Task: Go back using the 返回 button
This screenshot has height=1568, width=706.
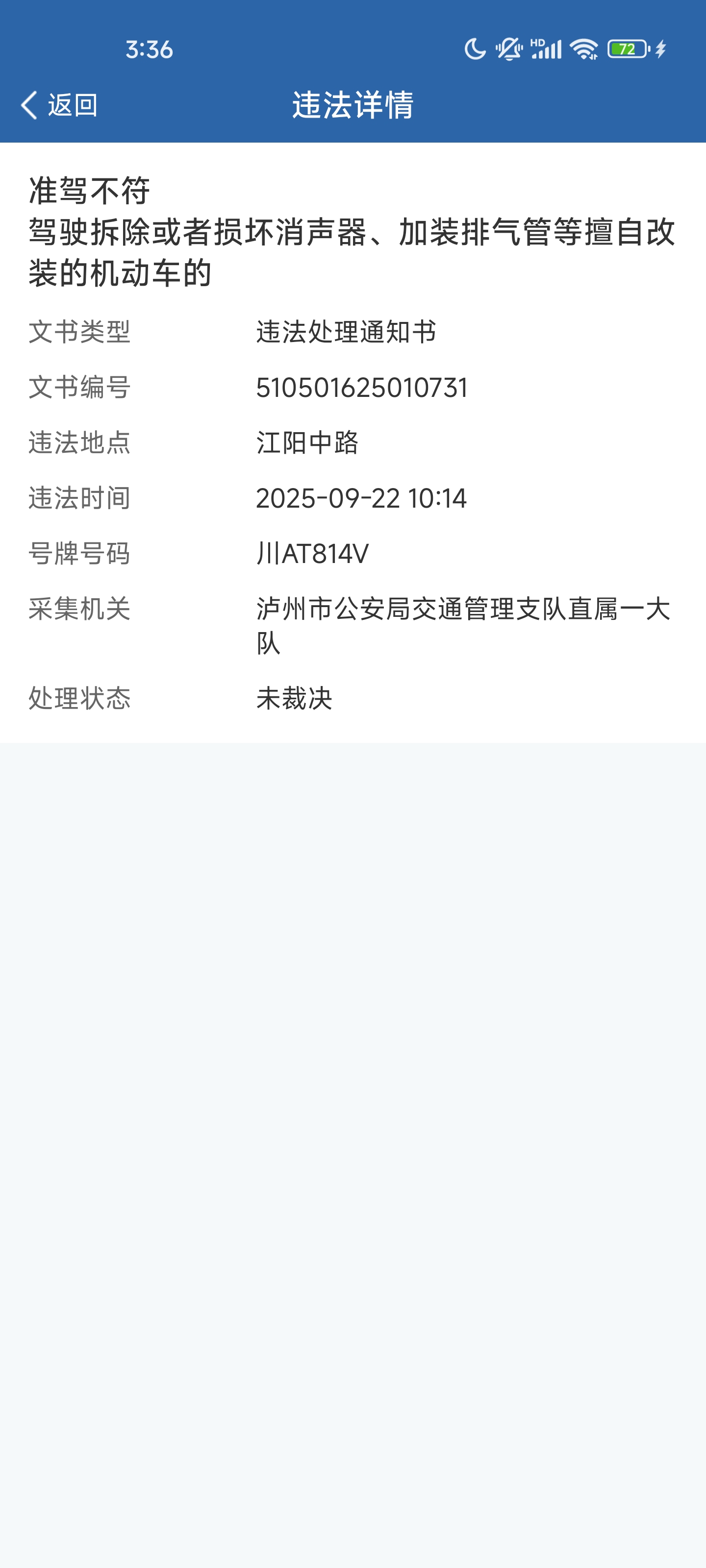Action: [60, 105]
